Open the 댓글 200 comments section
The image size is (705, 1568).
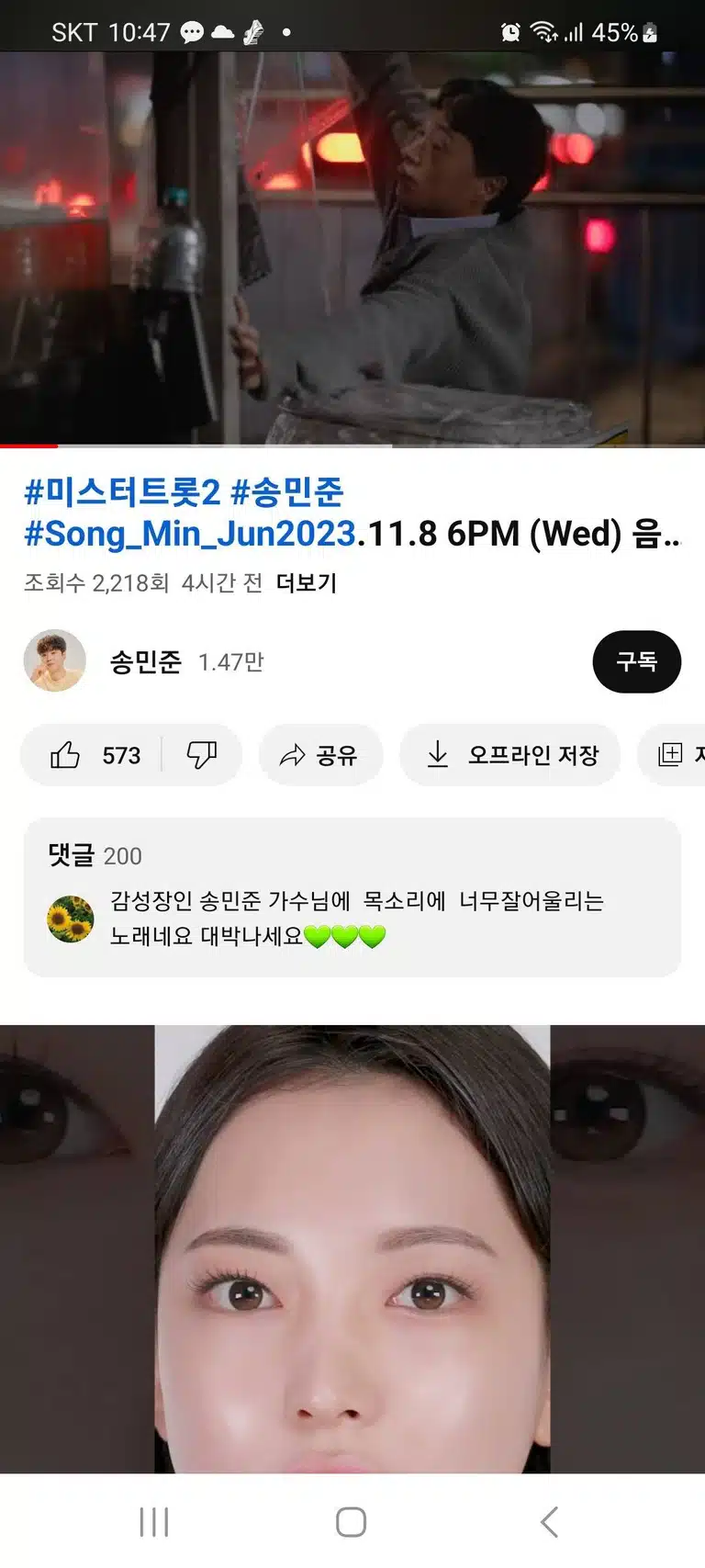(352, 897)
